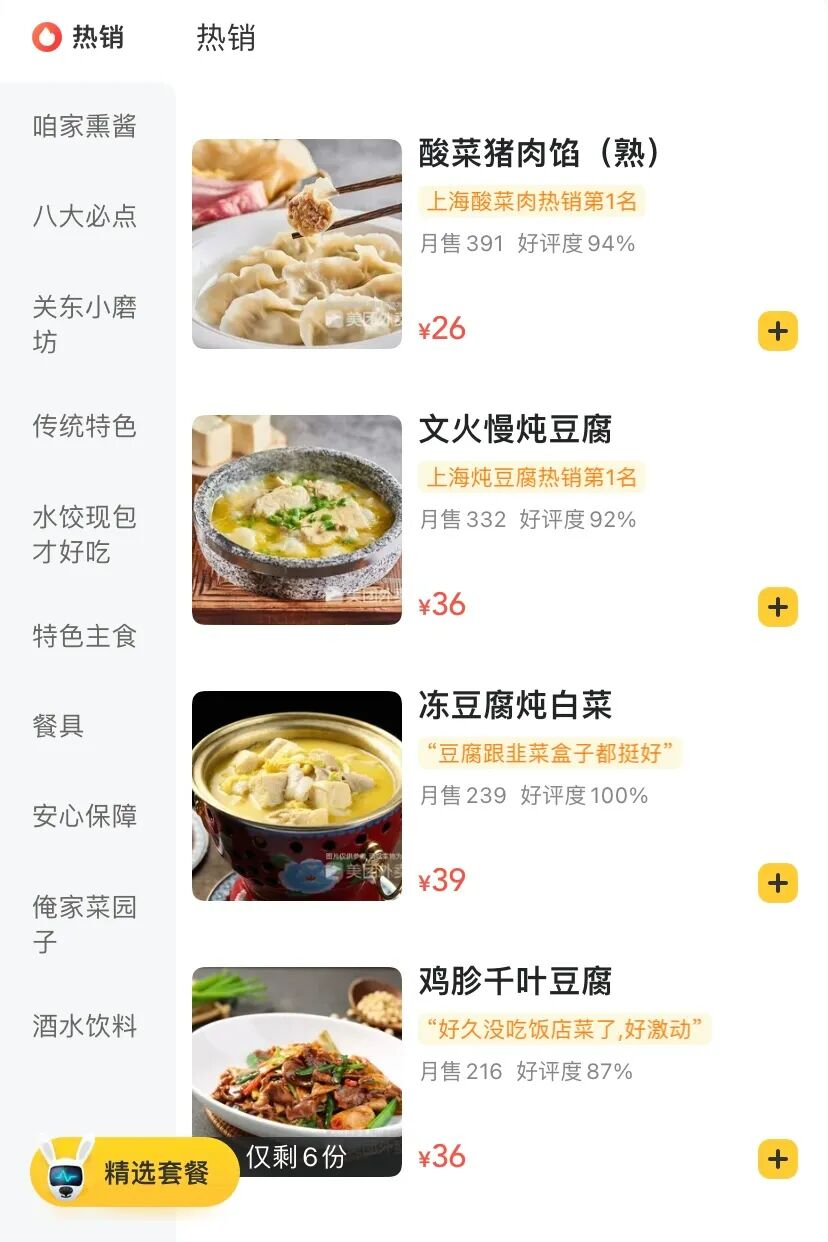Add 冻豆腐炖白菜 to cart
Image resolution: width=828 pixels, height=1242 pixels.
click(x=777, y=883)
